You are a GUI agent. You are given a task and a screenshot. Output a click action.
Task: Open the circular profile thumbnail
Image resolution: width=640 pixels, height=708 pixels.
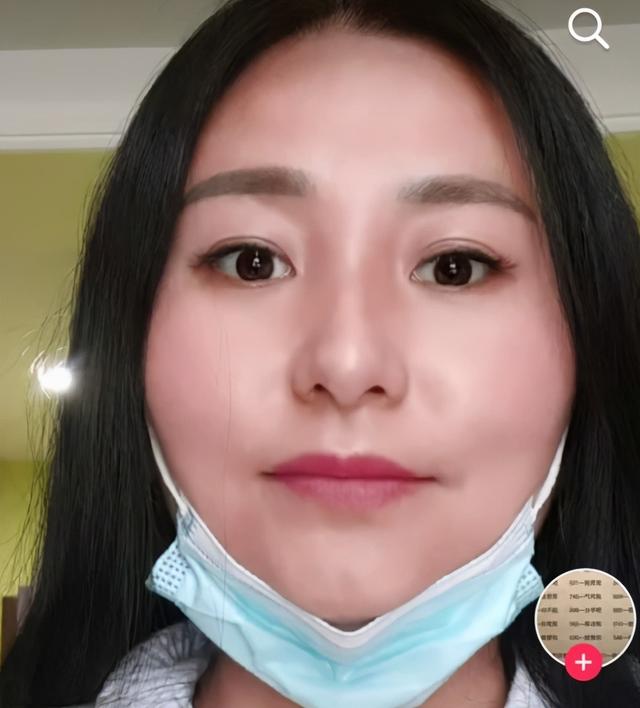584,612
